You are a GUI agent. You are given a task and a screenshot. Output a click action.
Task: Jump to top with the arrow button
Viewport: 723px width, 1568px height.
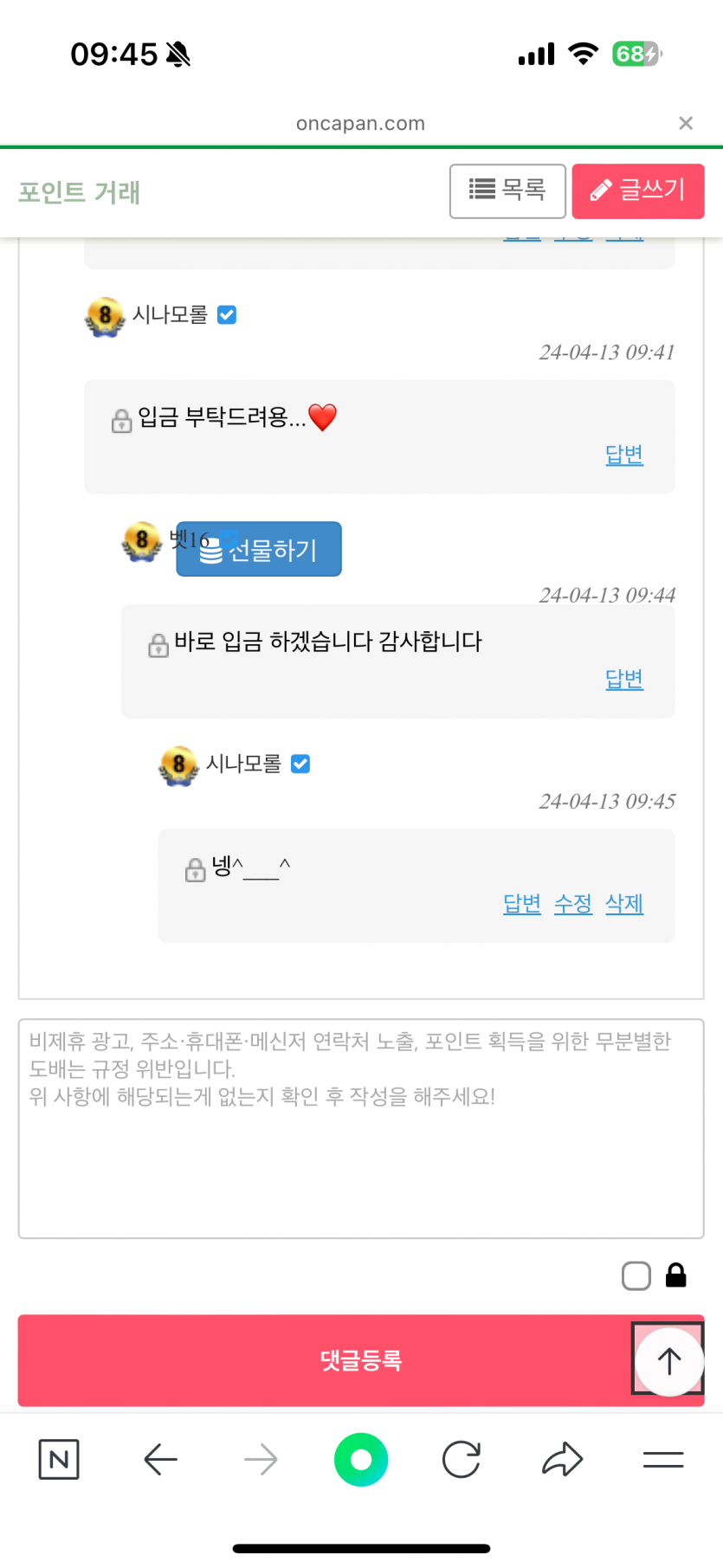(668, 1360)
